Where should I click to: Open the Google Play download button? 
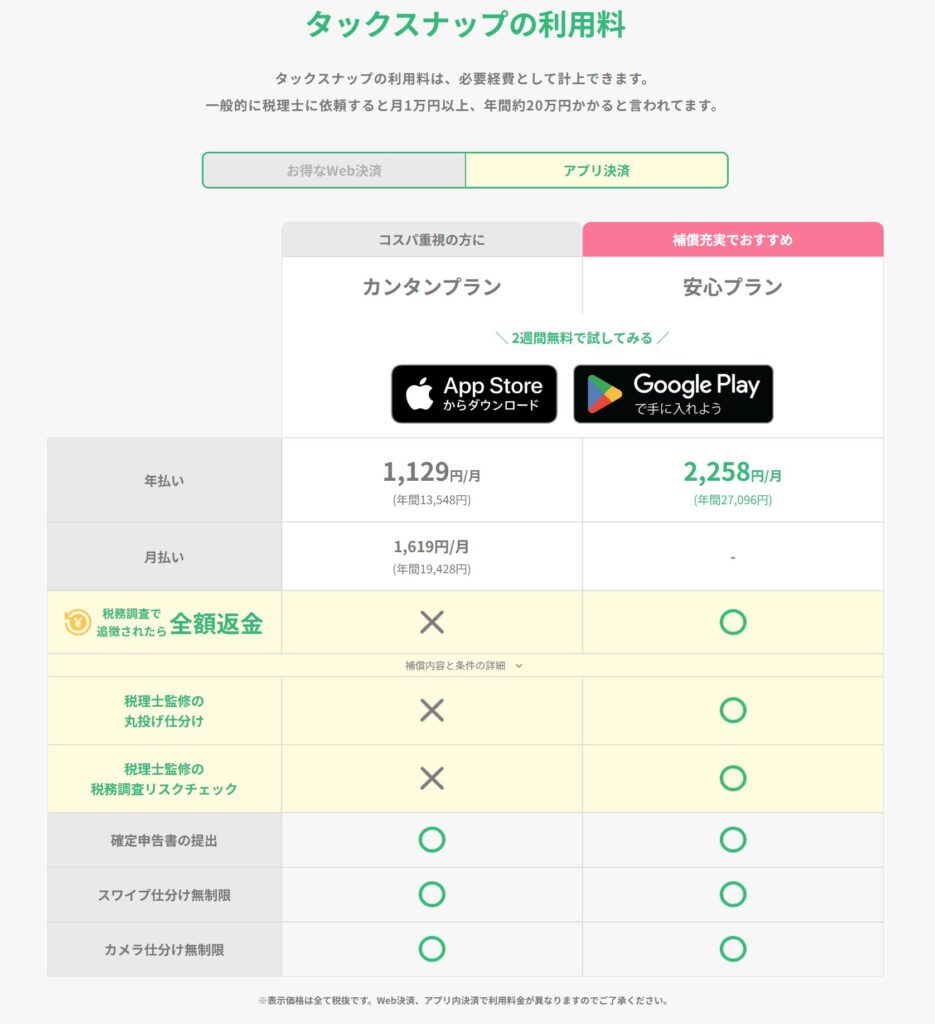click(673, 394)
